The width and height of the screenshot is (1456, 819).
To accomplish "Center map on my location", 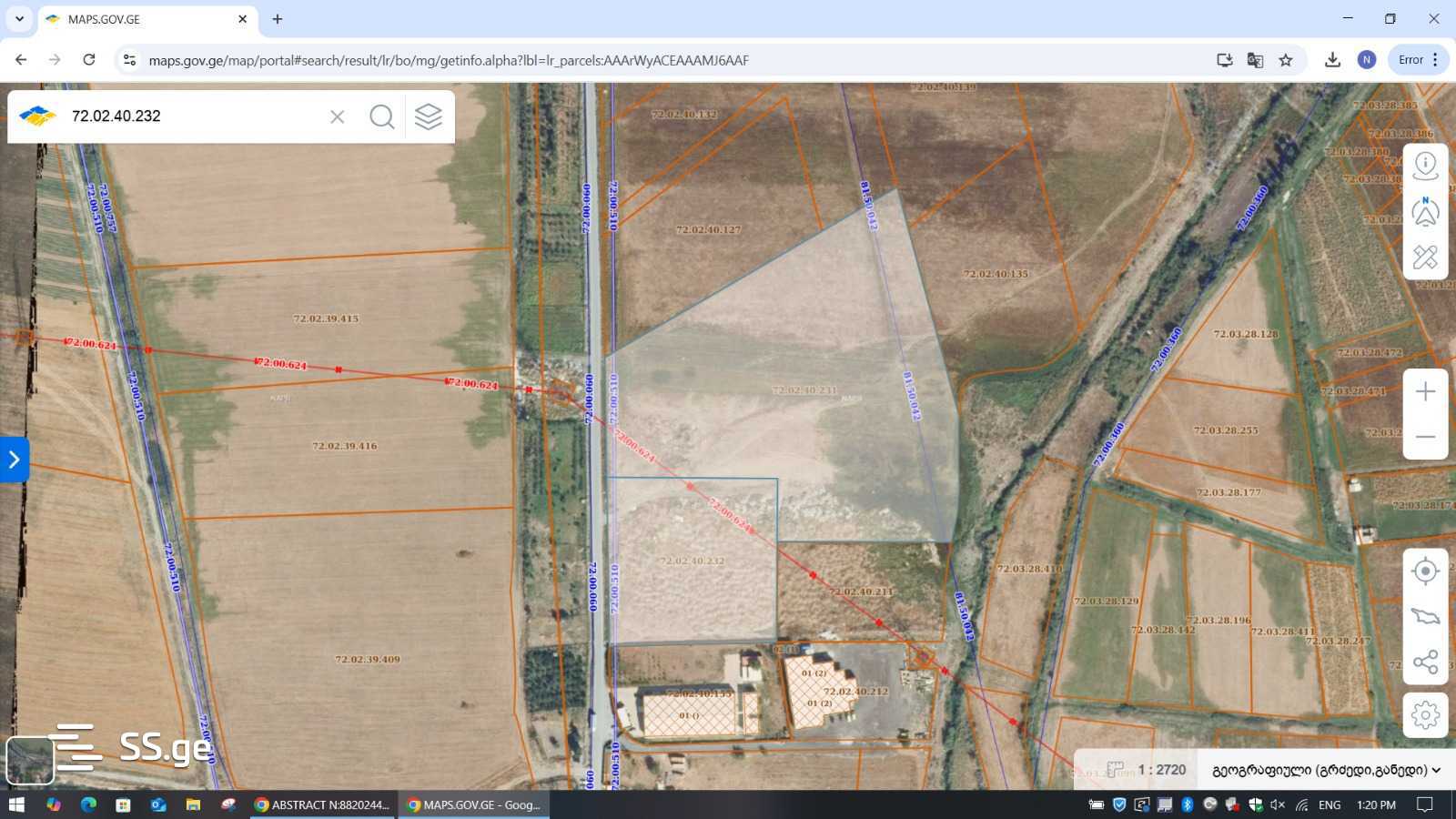I will [x=1425, y=571].
